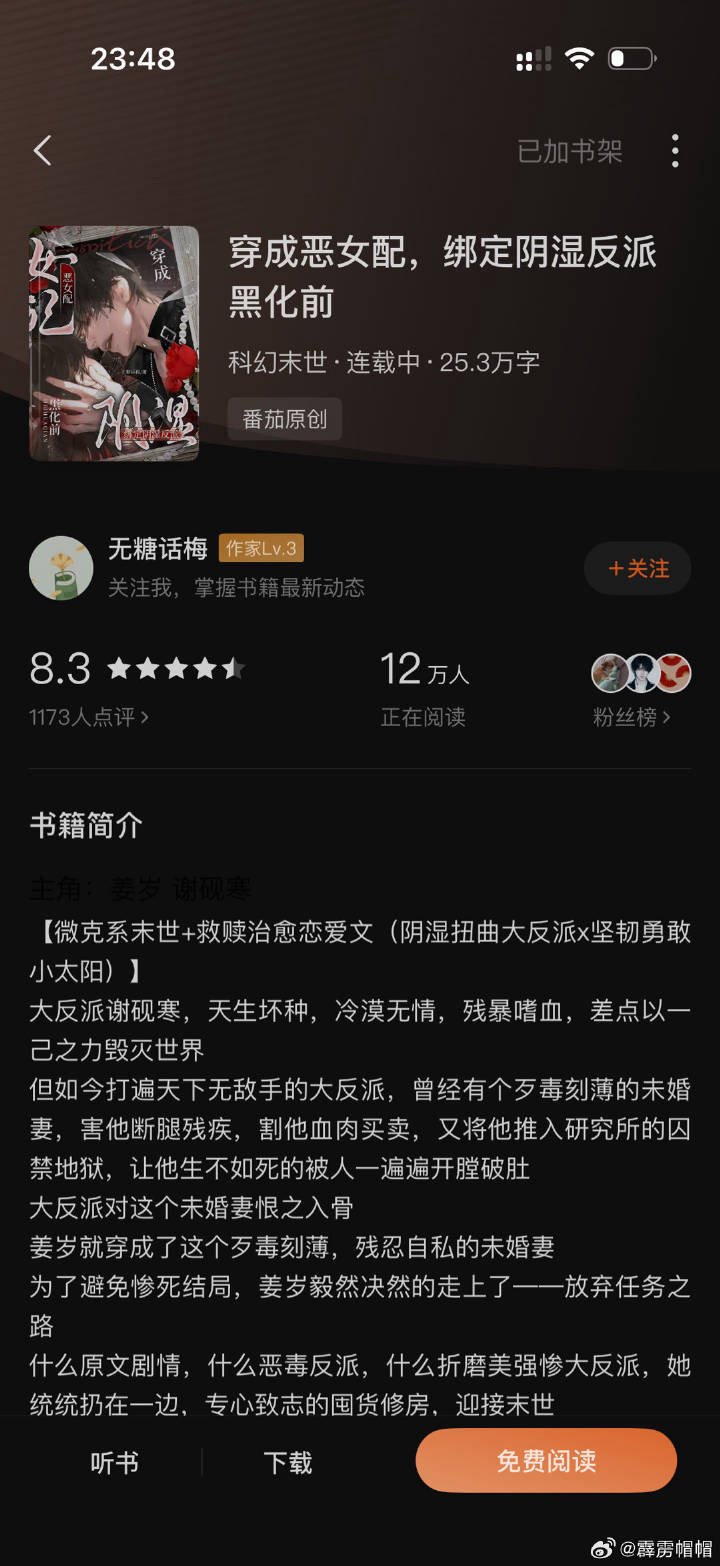Go back with the top-left arrow
This screenshot has height=1566, width=720.
point(42,151)
